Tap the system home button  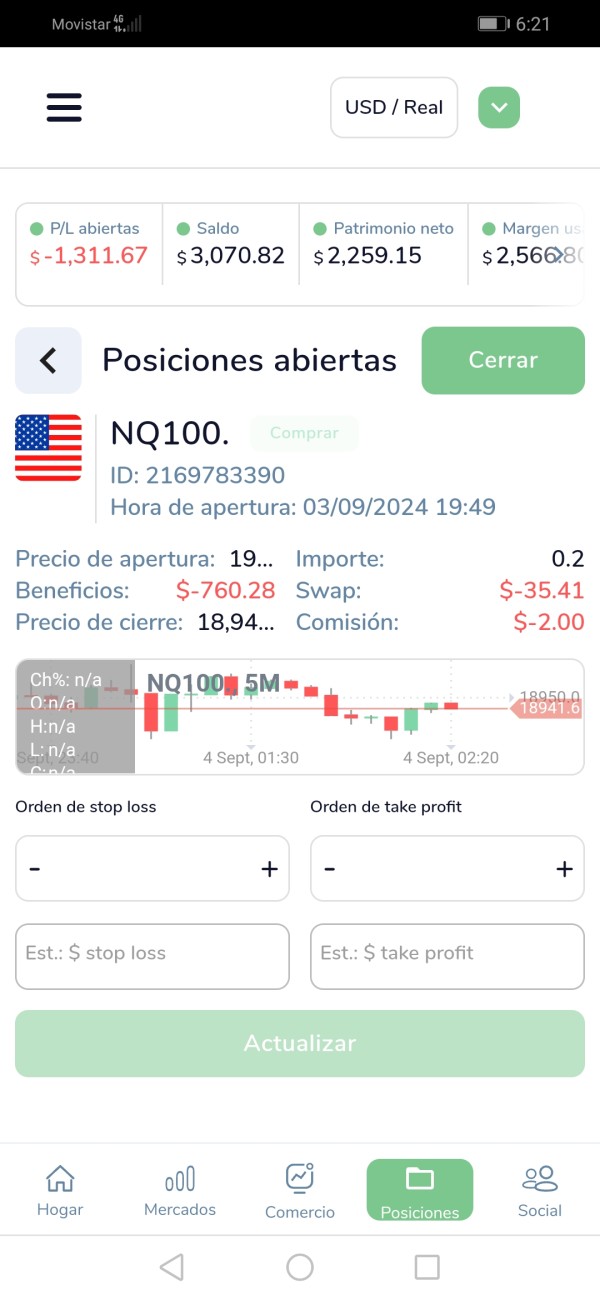300,1267
